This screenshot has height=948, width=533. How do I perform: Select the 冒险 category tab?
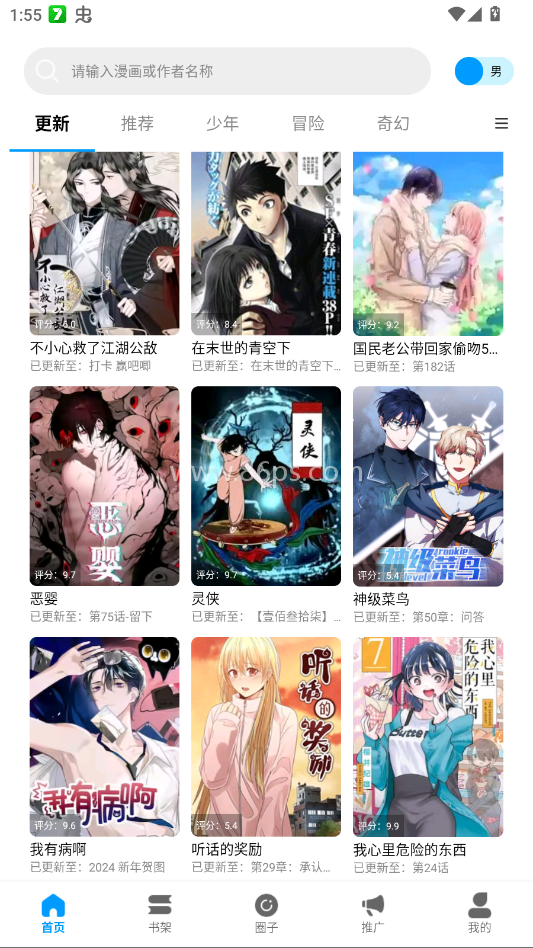[308, 123]
